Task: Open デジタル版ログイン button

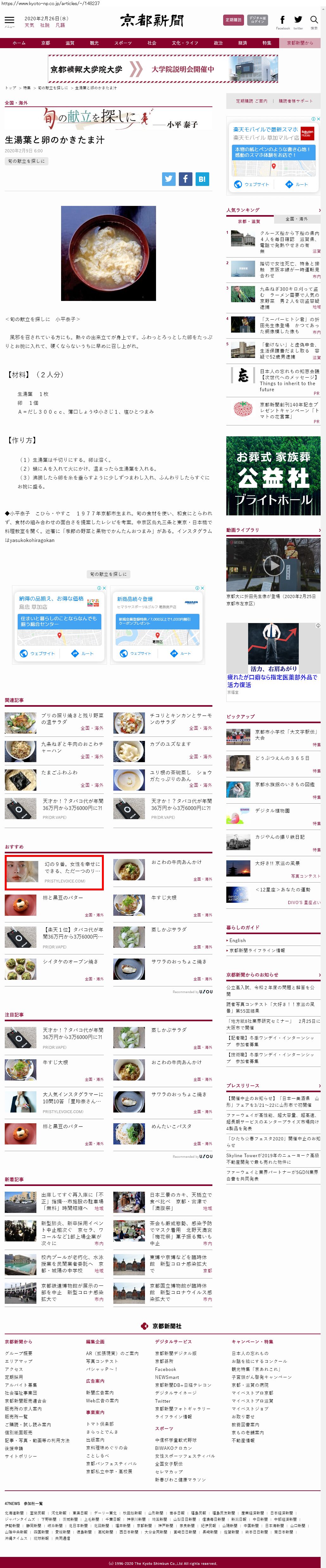Action: click(257, 20)
